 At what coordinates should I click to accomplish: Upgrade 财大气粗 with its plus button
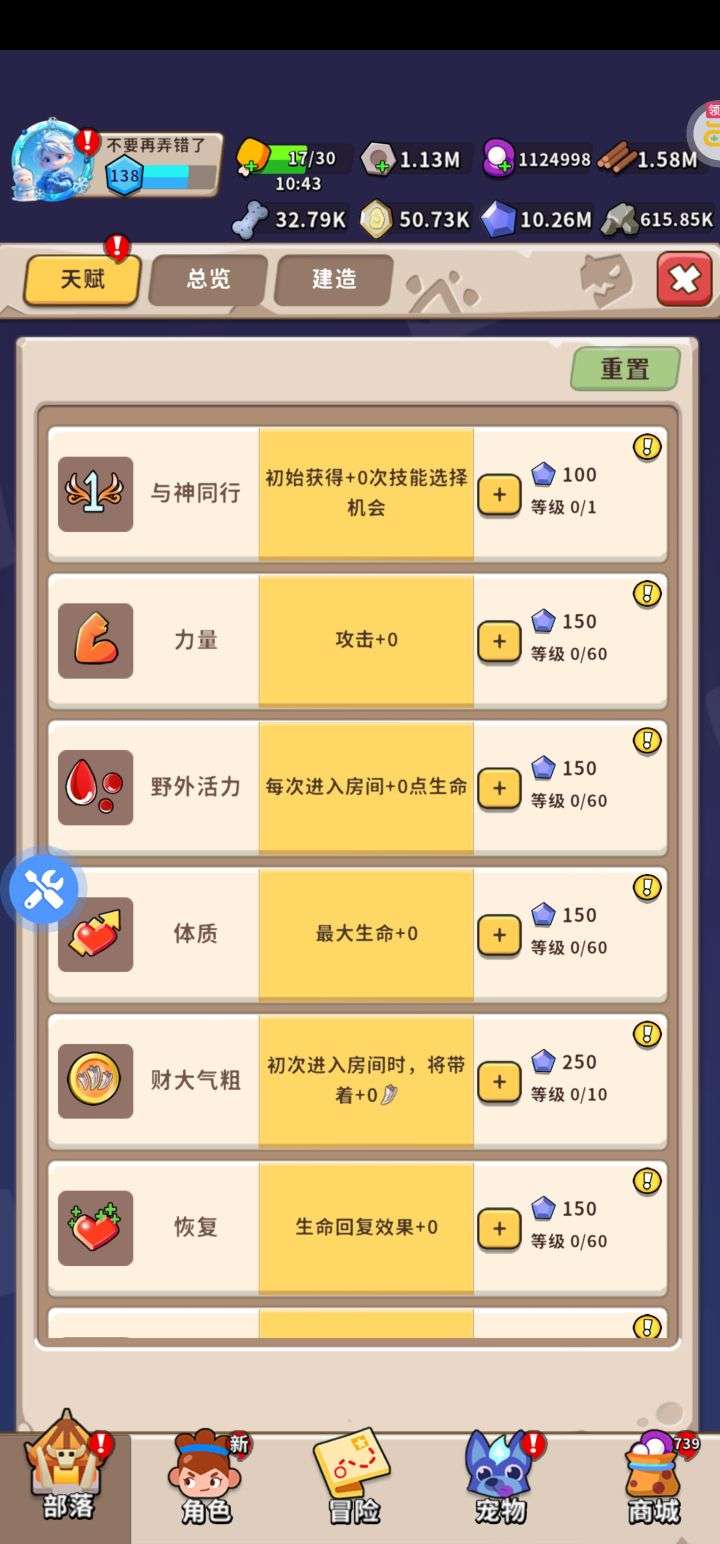click(499, 1081)
